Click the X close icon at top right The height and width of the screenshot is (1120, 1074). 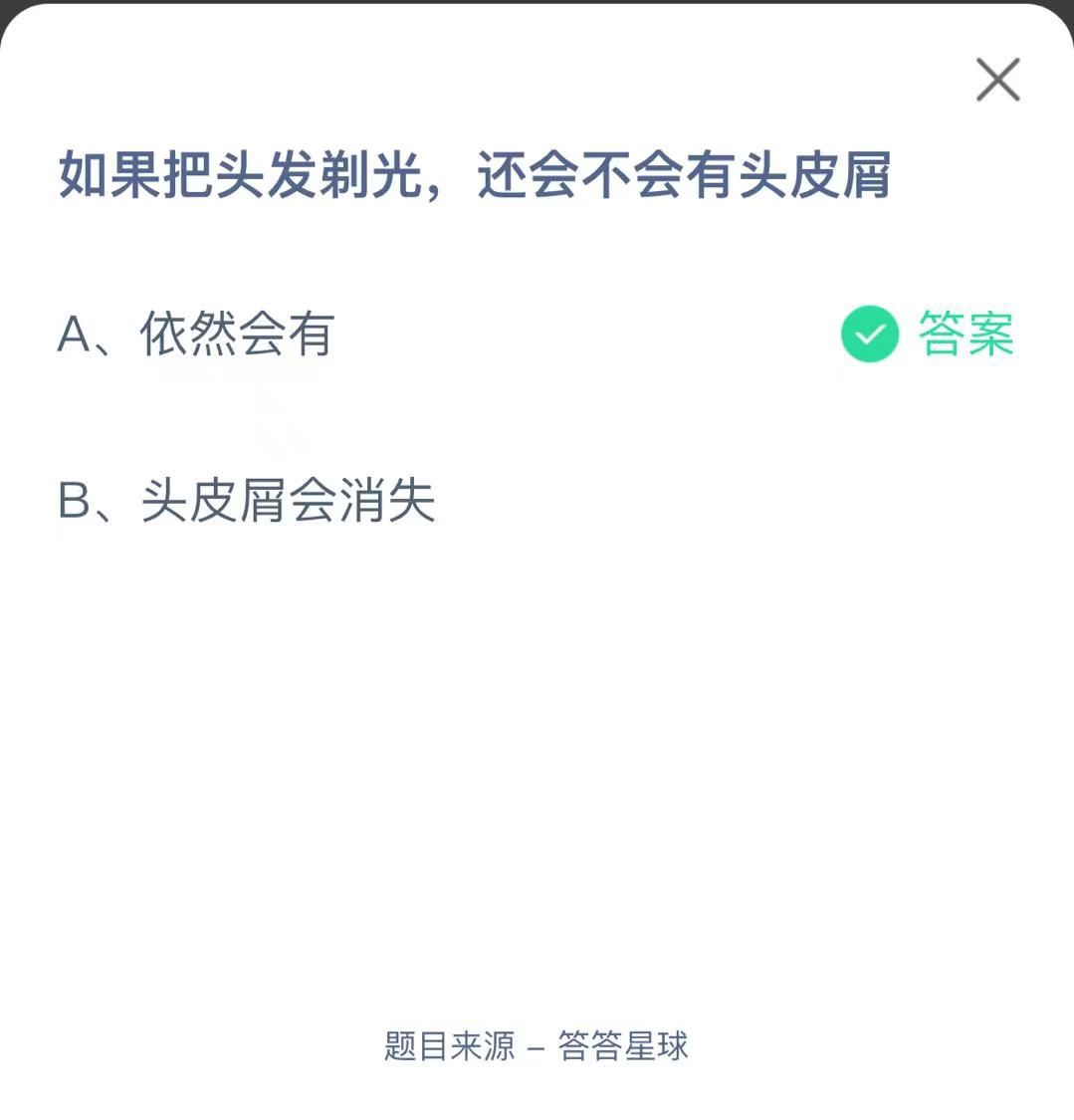point(996,80)
